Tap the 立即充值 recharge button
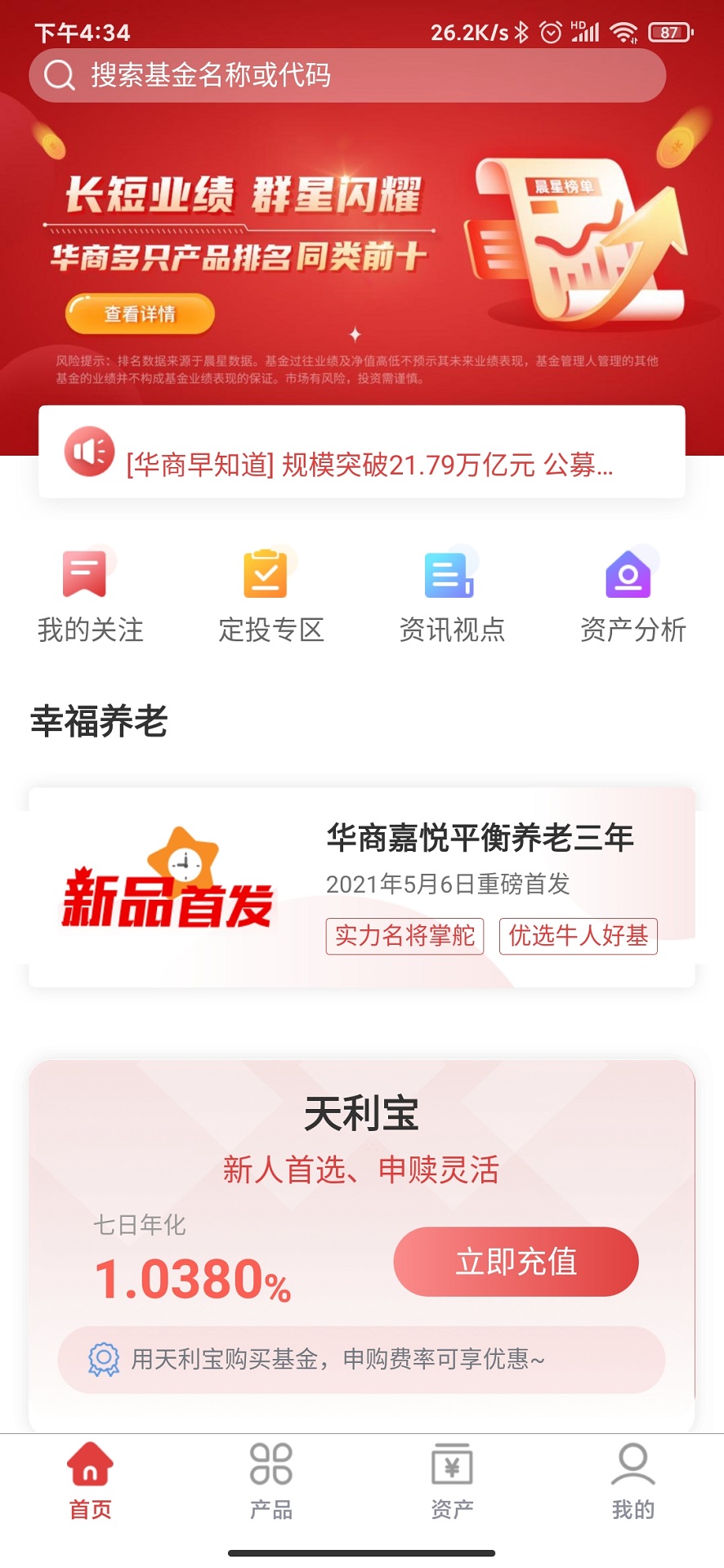This screenshot has height=1568, width=724. (515, 1261)
